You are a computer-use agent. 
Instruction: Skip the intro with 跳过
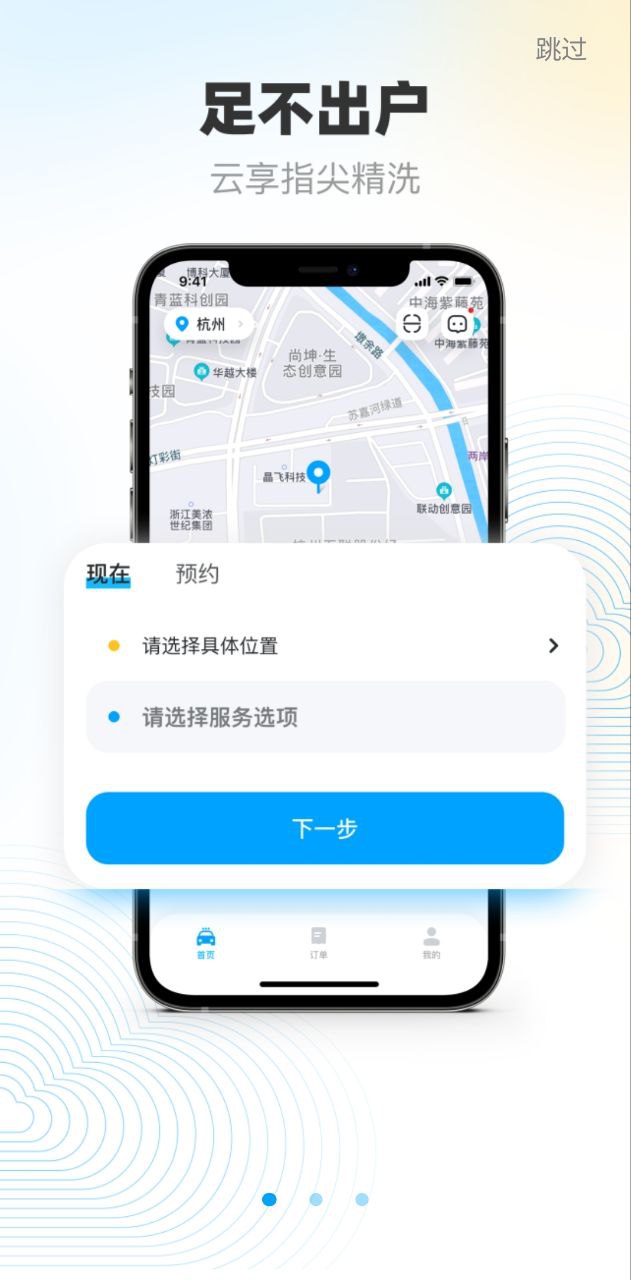point(561,50)
